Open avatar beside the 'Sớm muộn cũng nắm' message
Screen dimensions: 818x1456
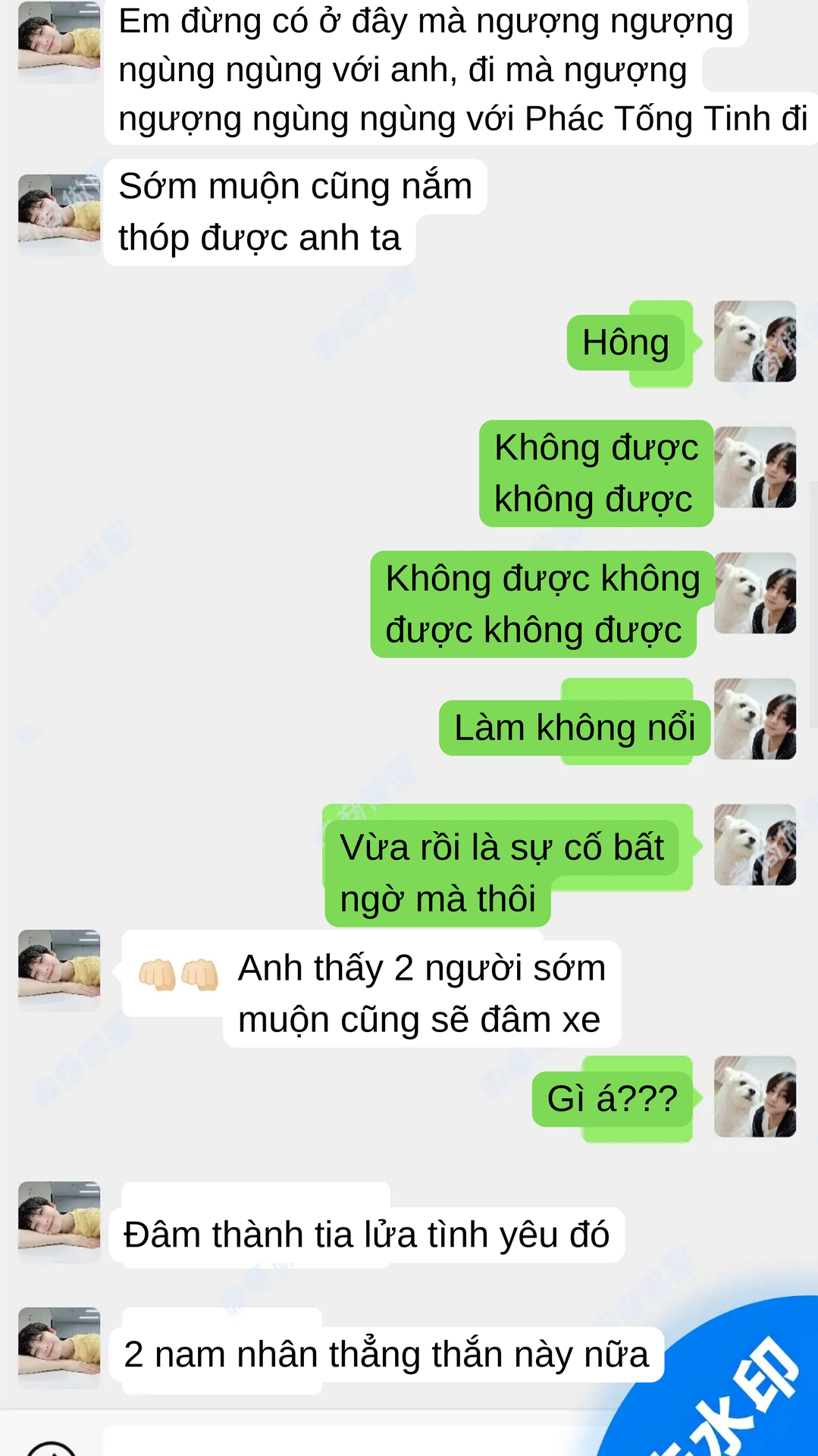tap(59, 215)
